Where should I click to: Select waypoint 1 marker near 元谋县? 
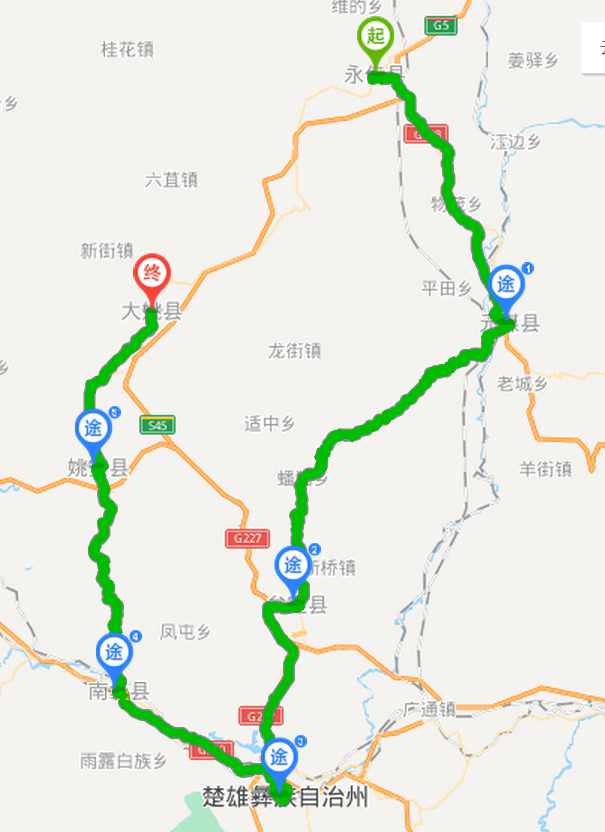[507, 284]
